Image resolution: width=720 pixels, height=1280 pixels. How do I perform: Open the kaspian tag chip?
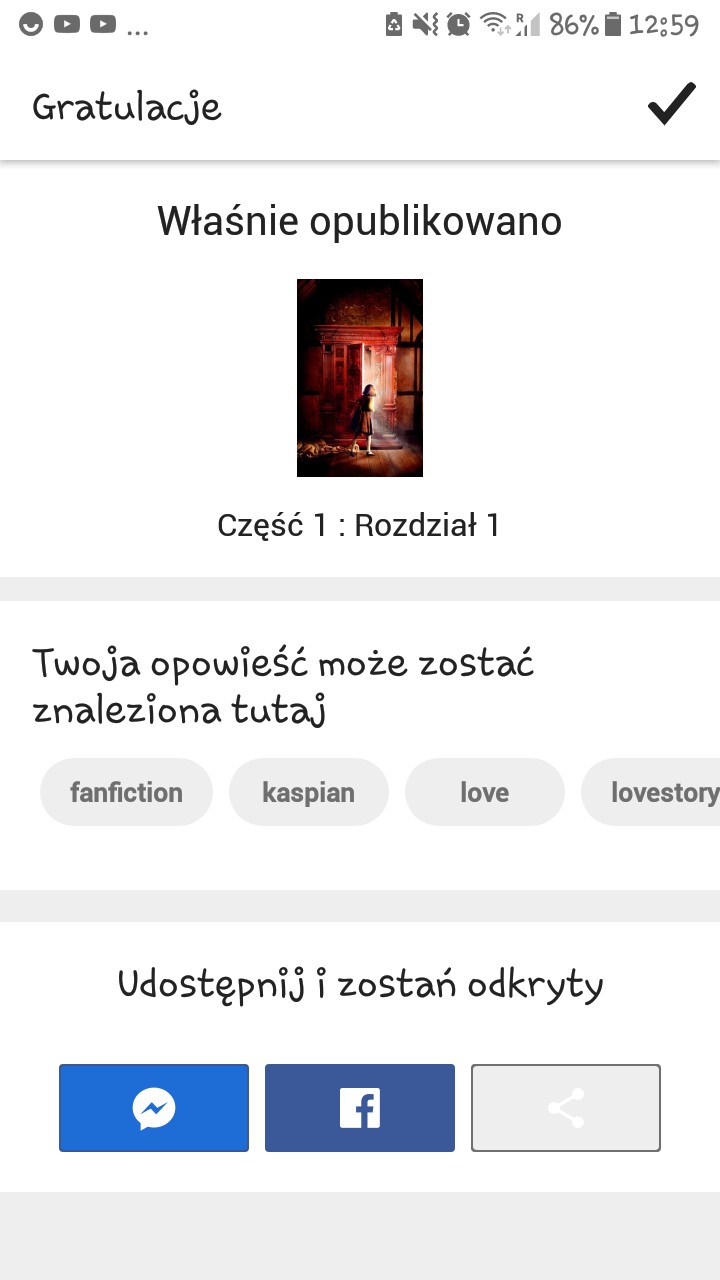[x=308, y=792]
